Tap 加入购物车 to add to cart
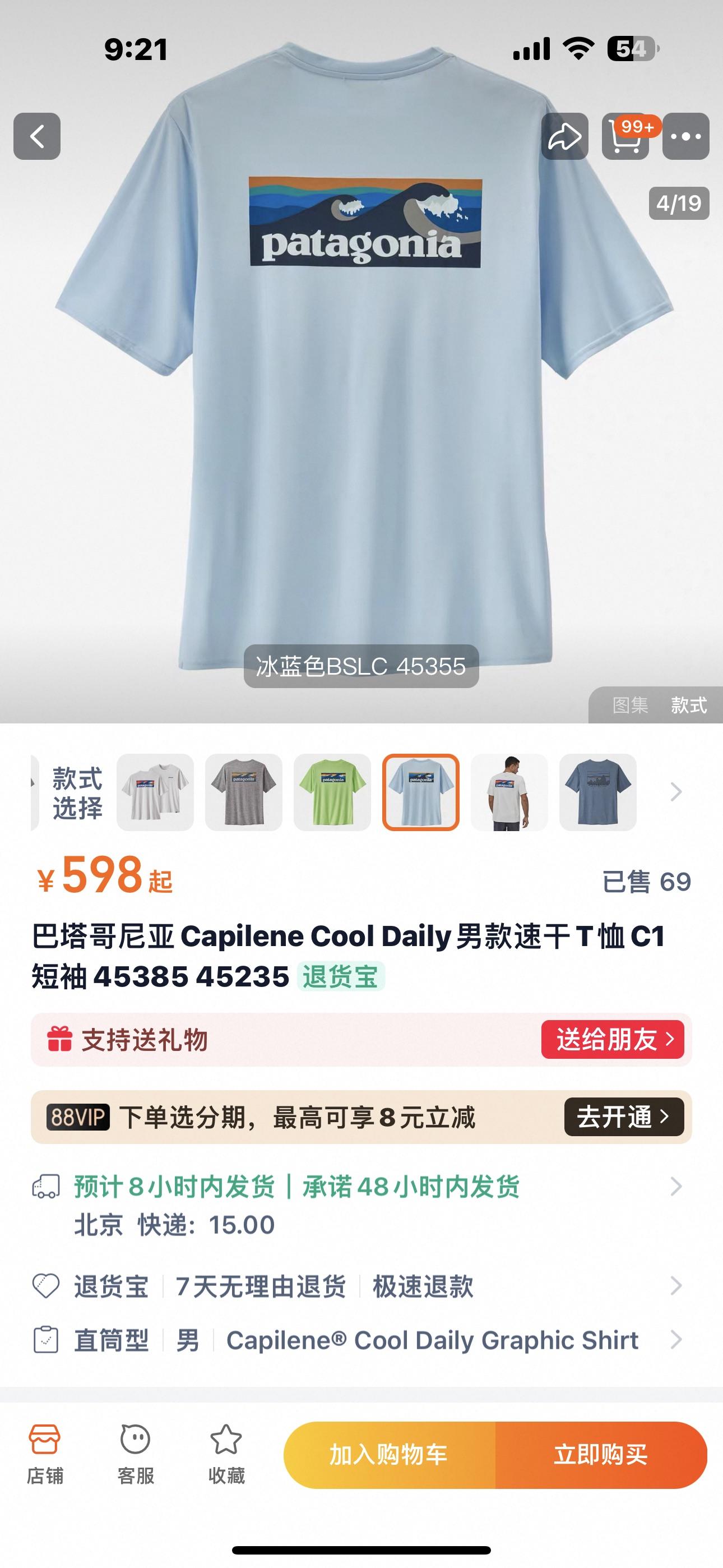Screen dimensions: 723x1568 tap(390, 1455)
